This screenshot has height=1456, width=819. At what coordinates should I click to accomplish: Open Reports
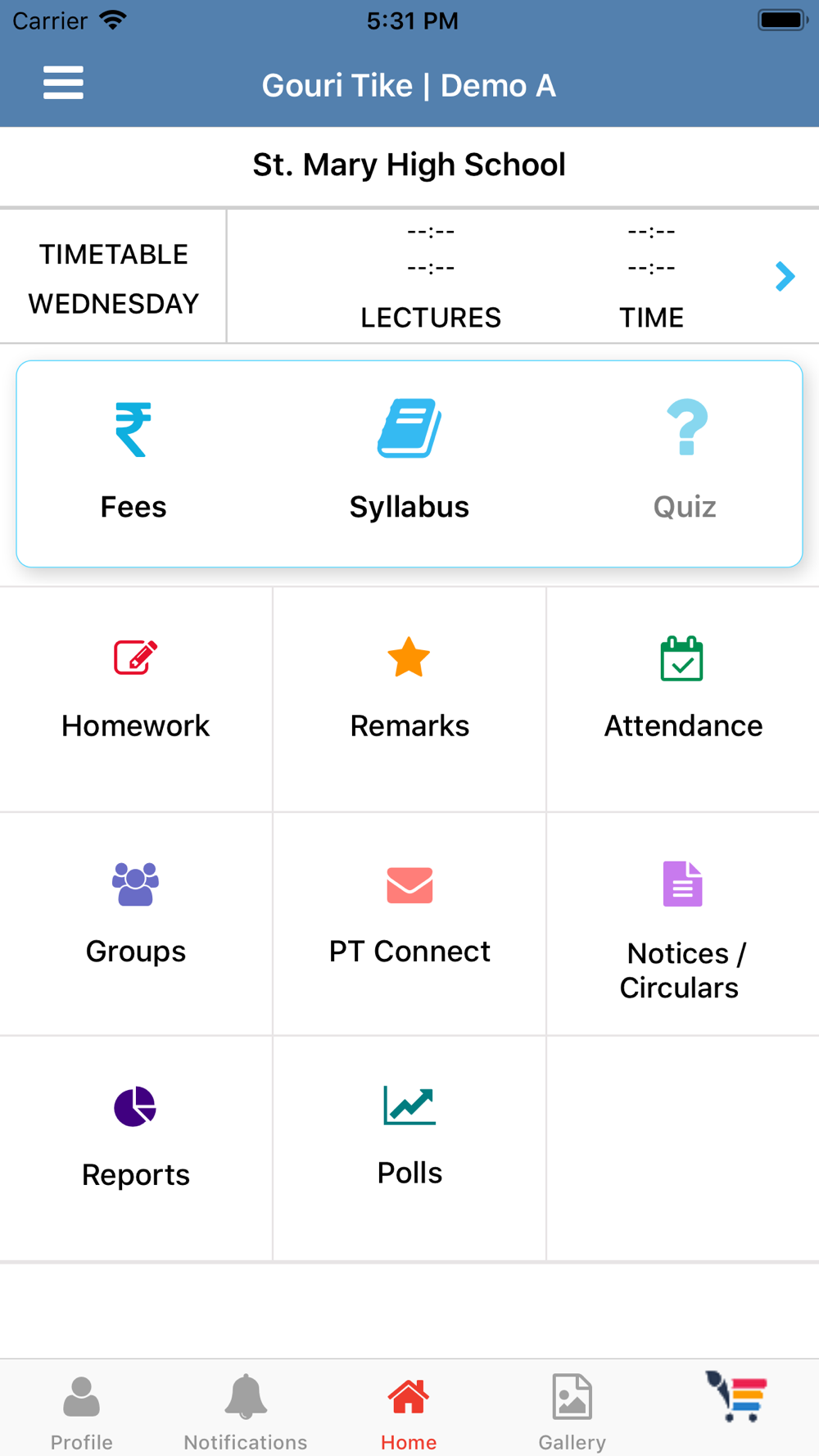coord(136,1148)
